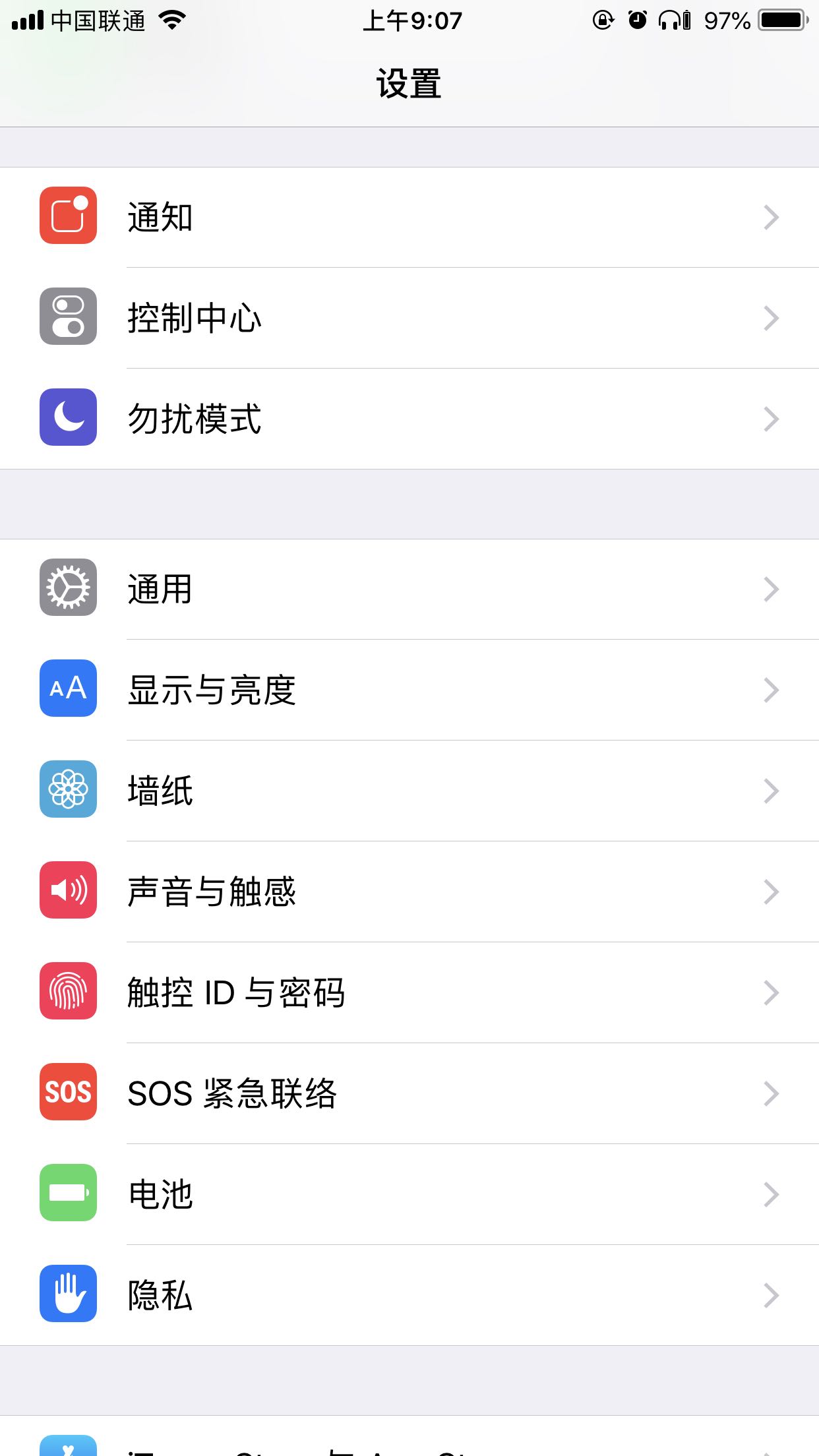The height and width of the screenshot is (1456, 819).
Task: View 电池 (Battery) settings
Action: (409, 1194)
